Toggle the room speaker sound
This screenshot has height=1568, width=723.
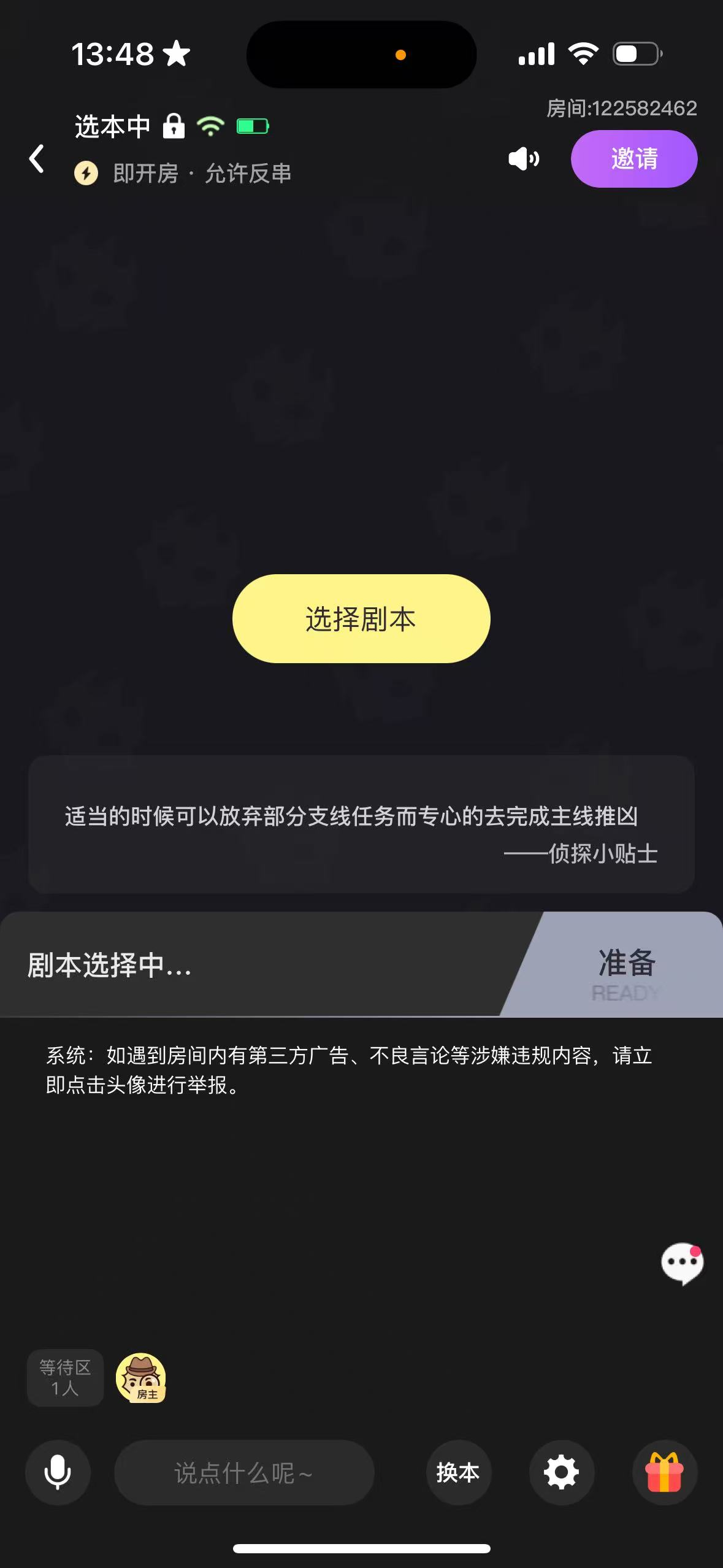click(x=524, y=159)
